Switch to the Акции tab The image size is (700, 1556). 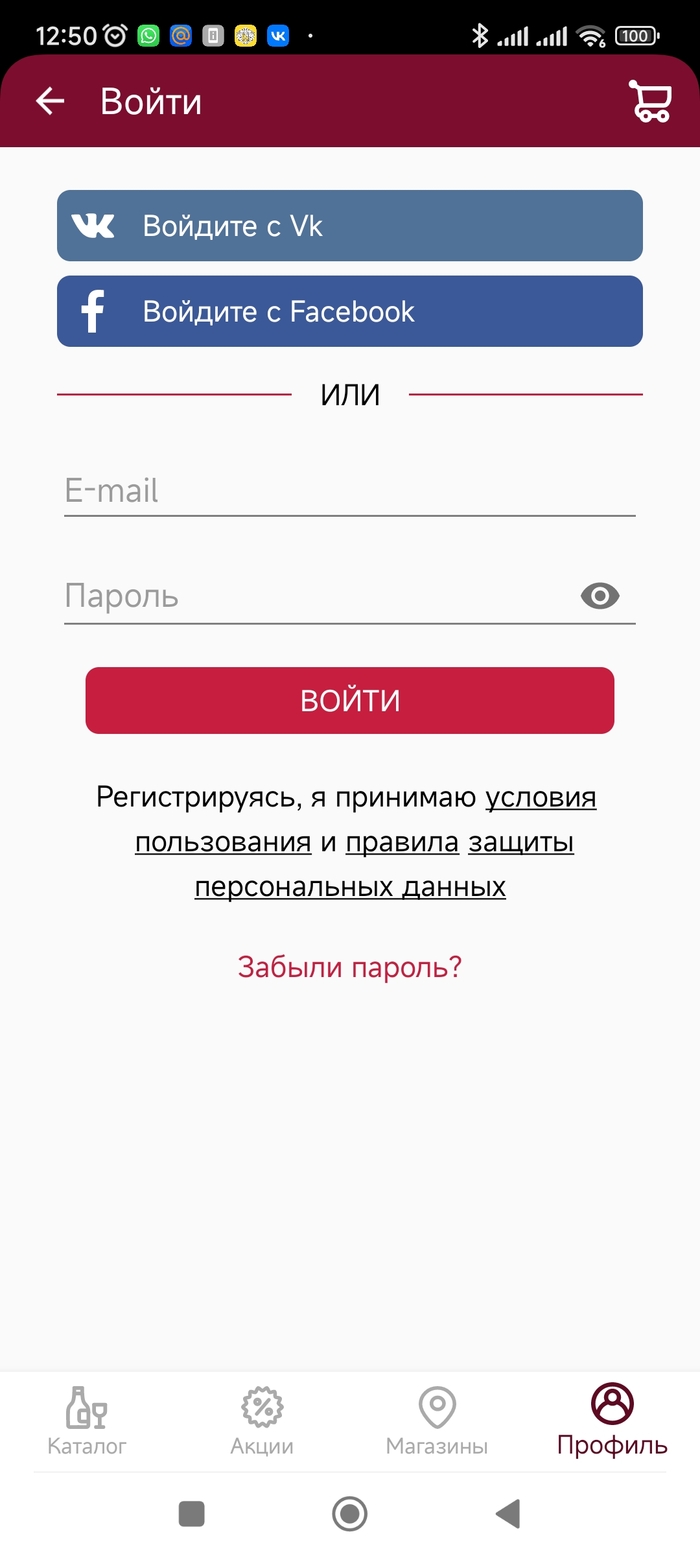click(262, 1420)
